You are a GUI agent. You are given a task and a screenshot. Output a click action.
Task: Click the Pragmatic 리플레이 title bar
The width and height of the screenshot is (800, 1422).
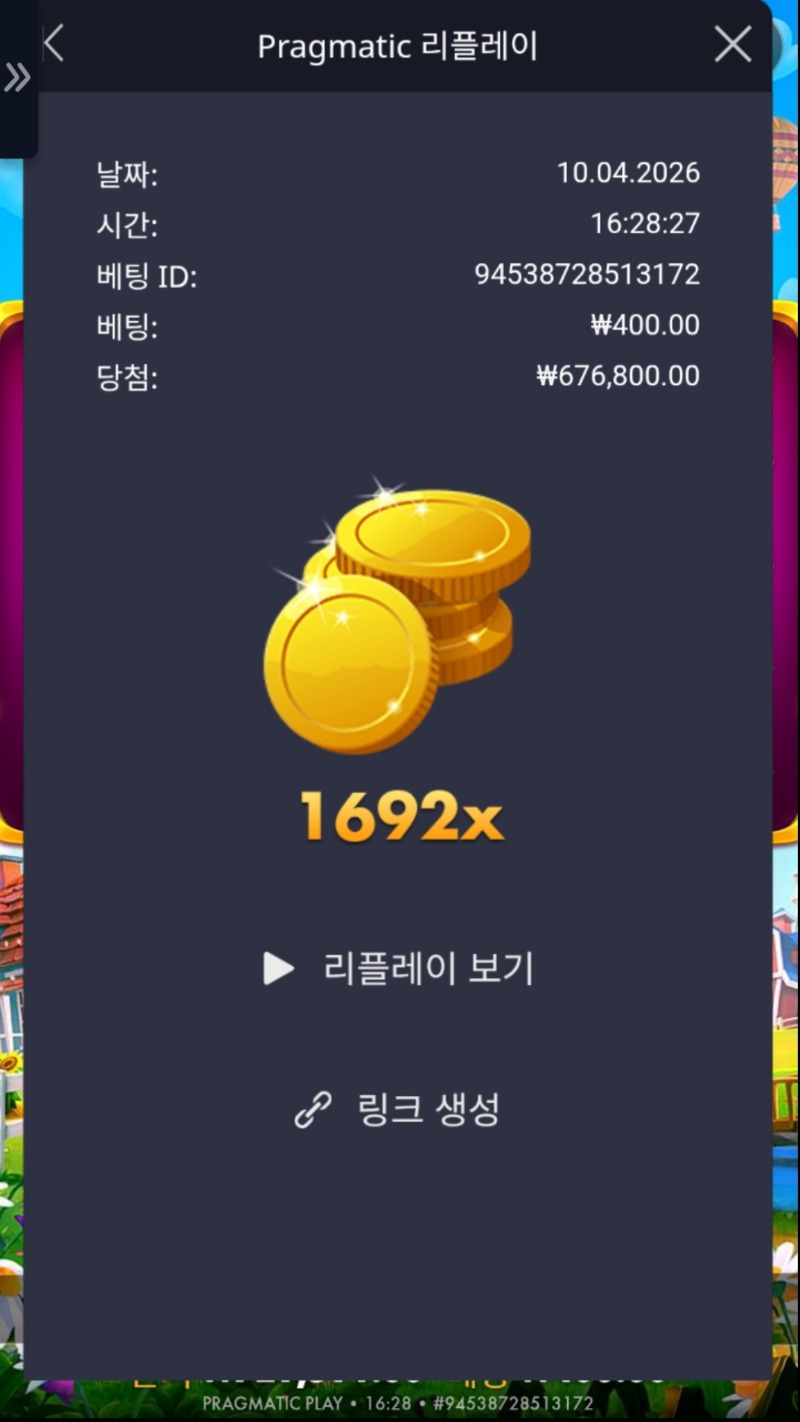[x=400, y=44]
